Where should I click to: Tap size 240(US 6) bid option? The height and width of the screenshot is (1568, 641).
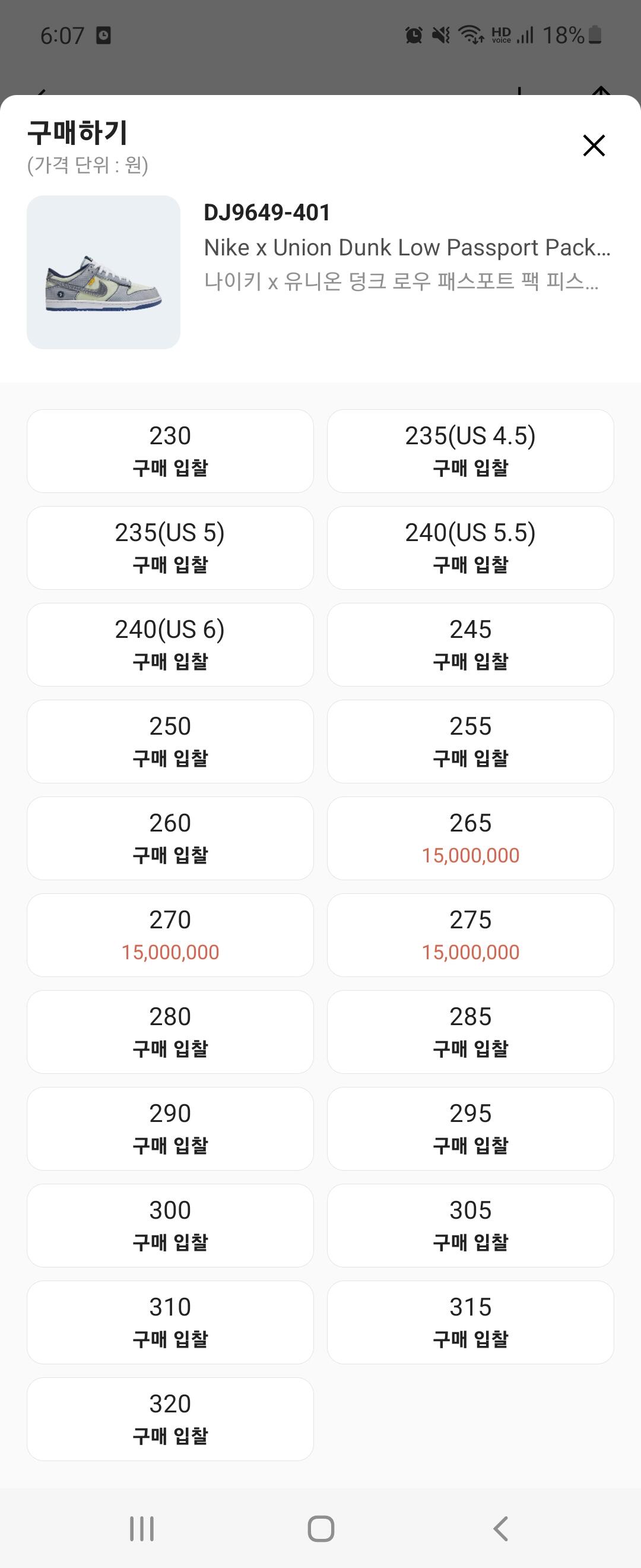click(170, 644)
